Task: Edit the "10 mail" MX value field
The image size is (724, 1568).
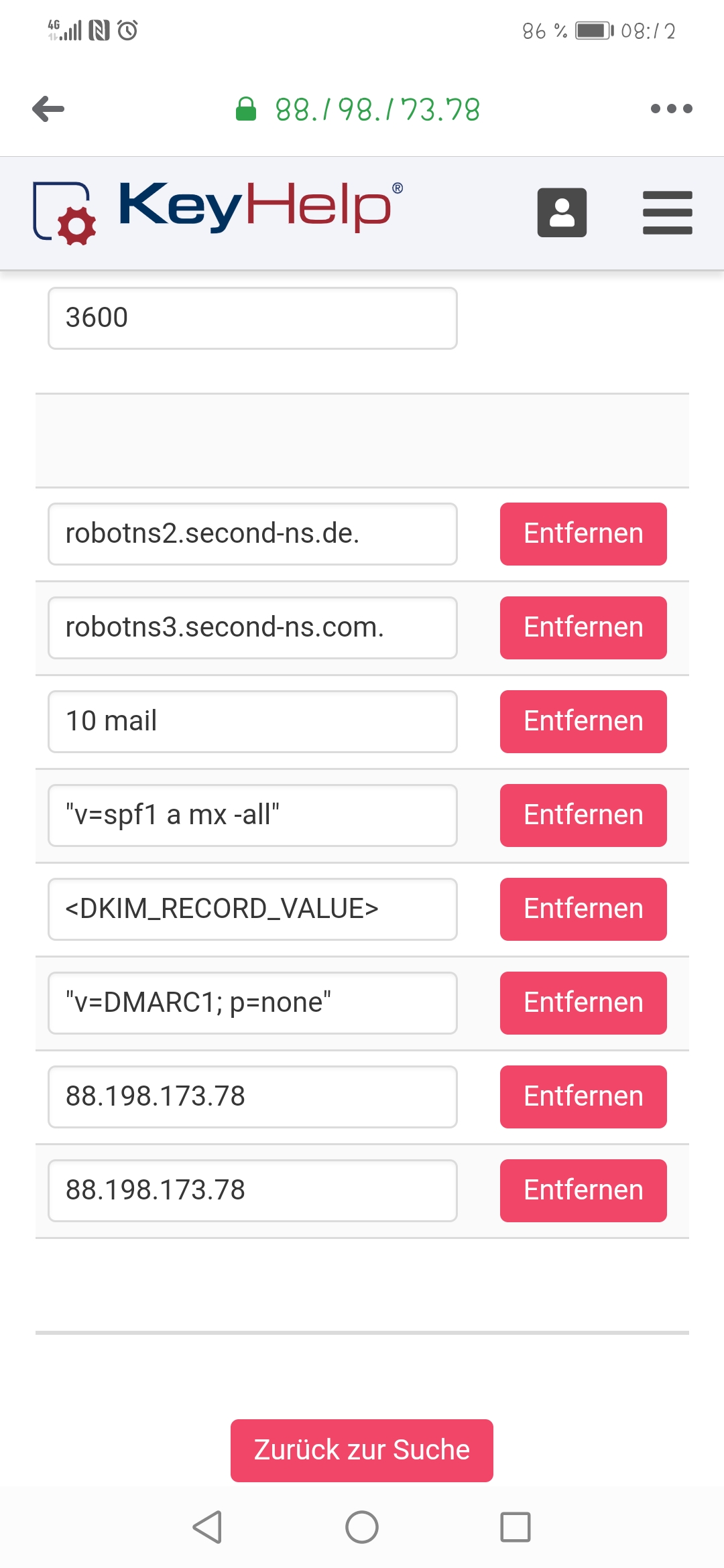Action: (x=252, y=722)
